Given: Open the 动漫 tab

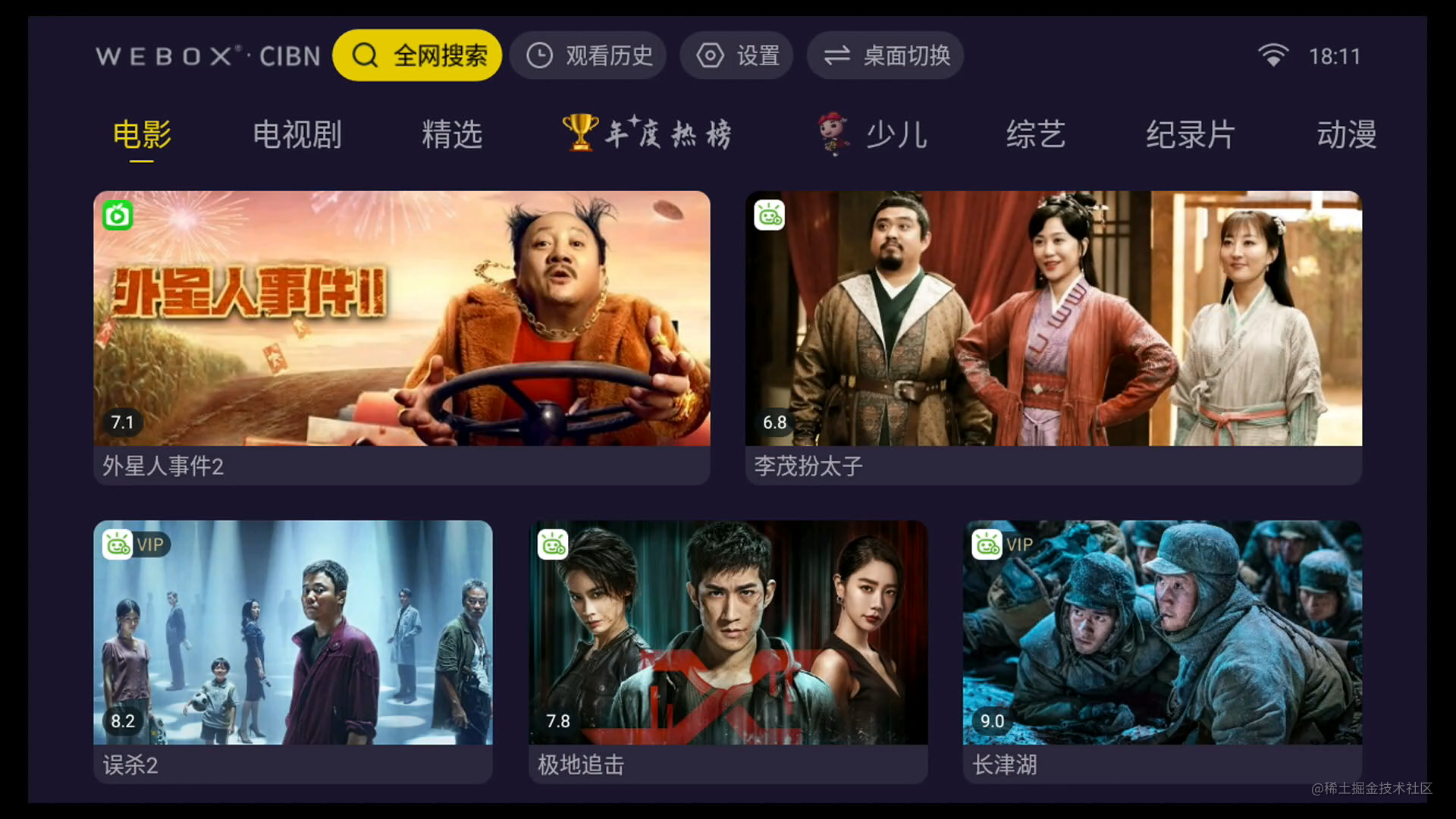Looking at the screenshot, I should 1346,135.
